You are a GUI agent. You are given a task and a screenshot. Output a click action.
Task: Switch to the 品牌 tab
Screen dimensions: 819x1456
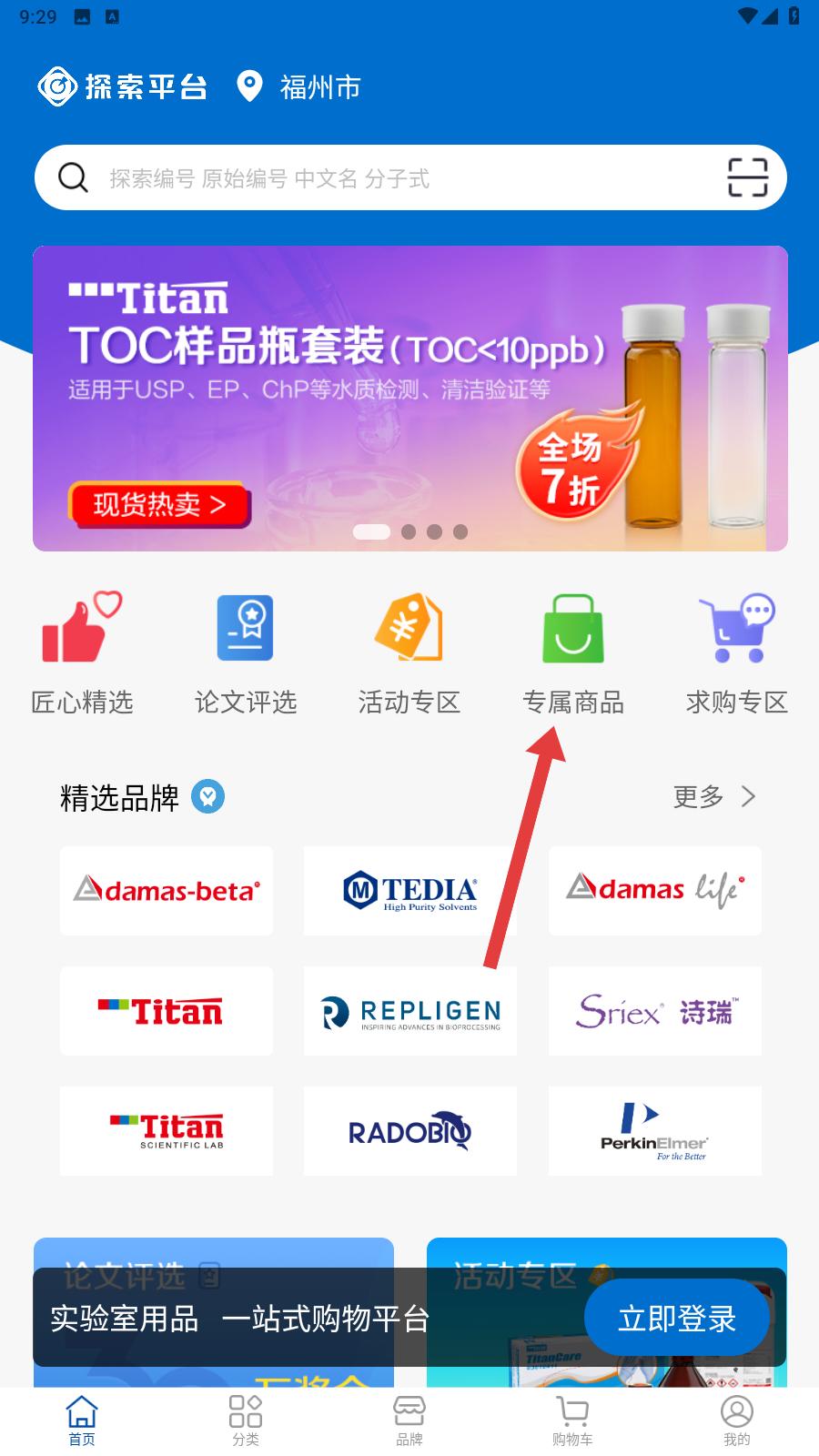click(x=409, y=1420)
